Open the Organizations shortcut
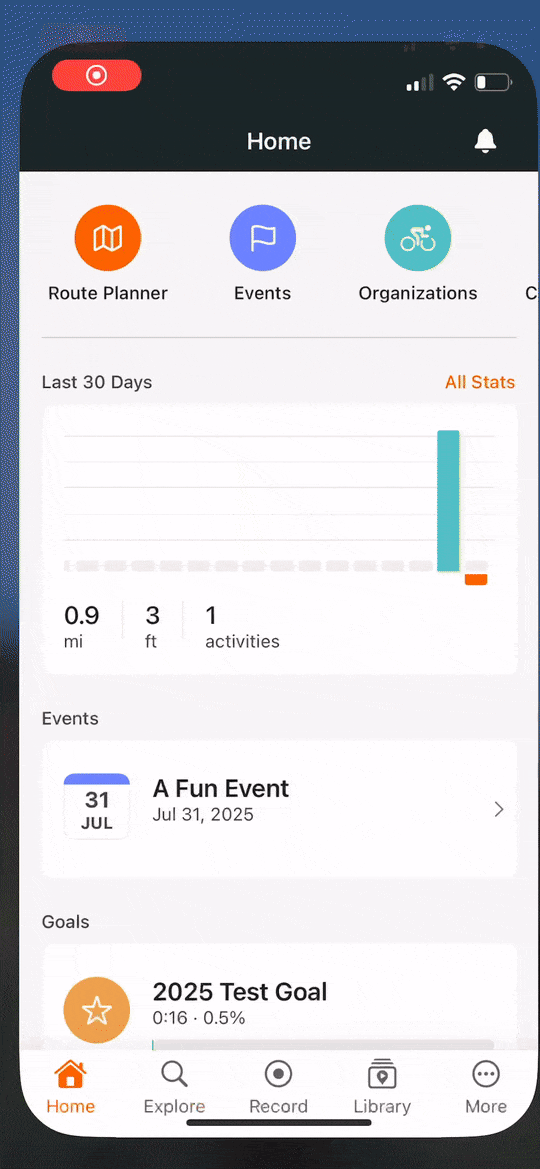 coord(418,253)
